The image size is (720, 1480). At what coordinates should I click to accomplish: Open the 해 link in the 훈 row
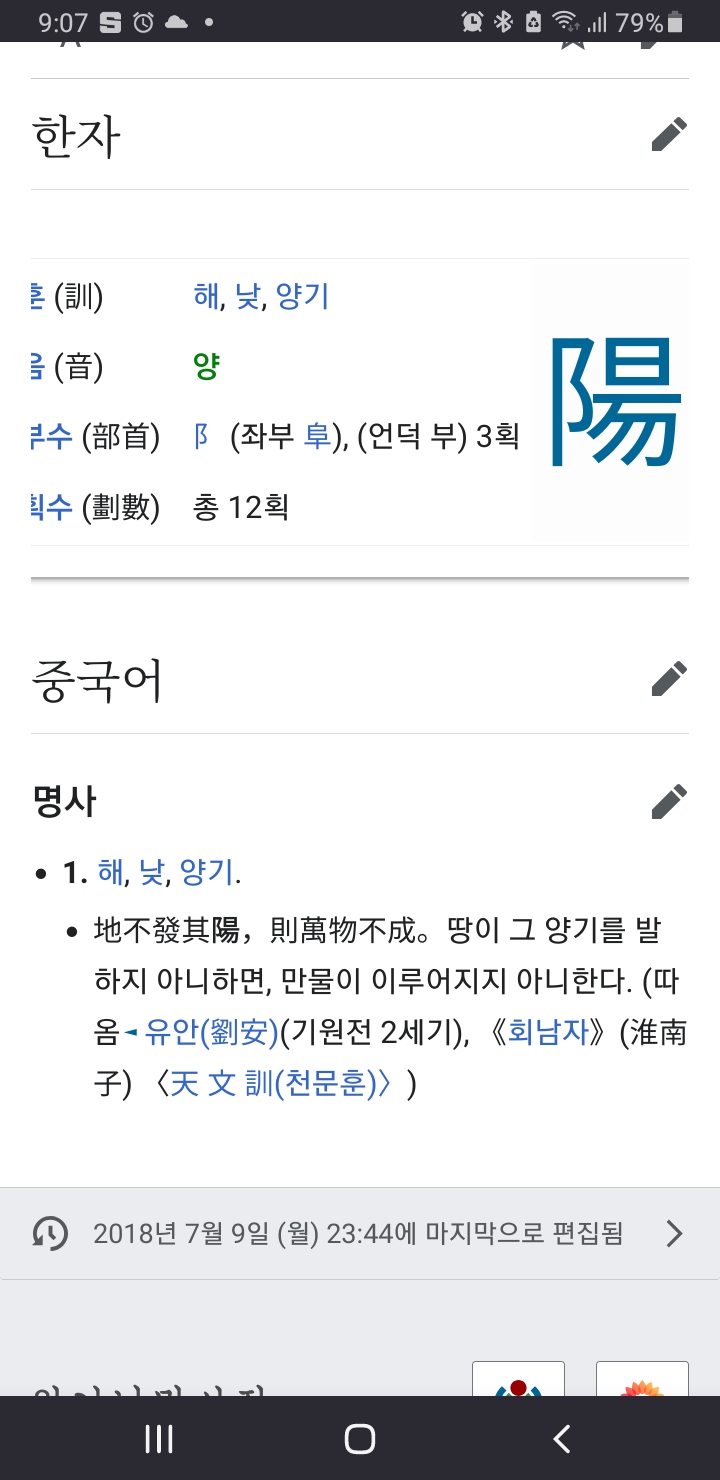(x=205, y=296)
